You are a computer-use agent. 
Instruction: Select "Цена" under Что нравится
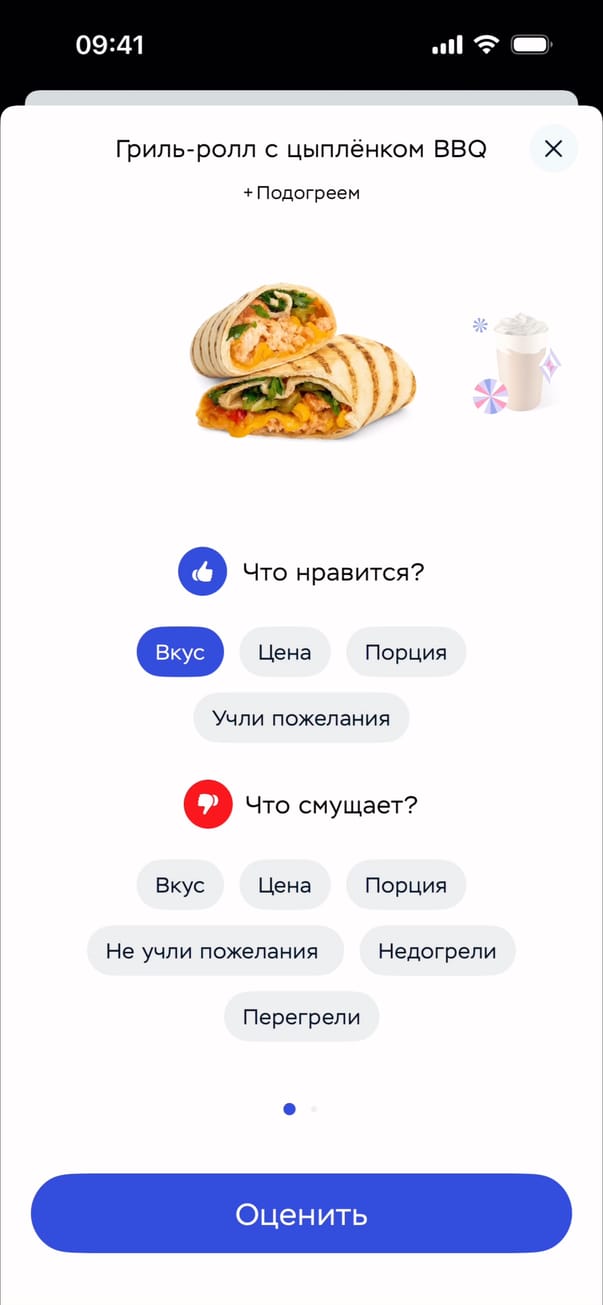tap(285, 653)
